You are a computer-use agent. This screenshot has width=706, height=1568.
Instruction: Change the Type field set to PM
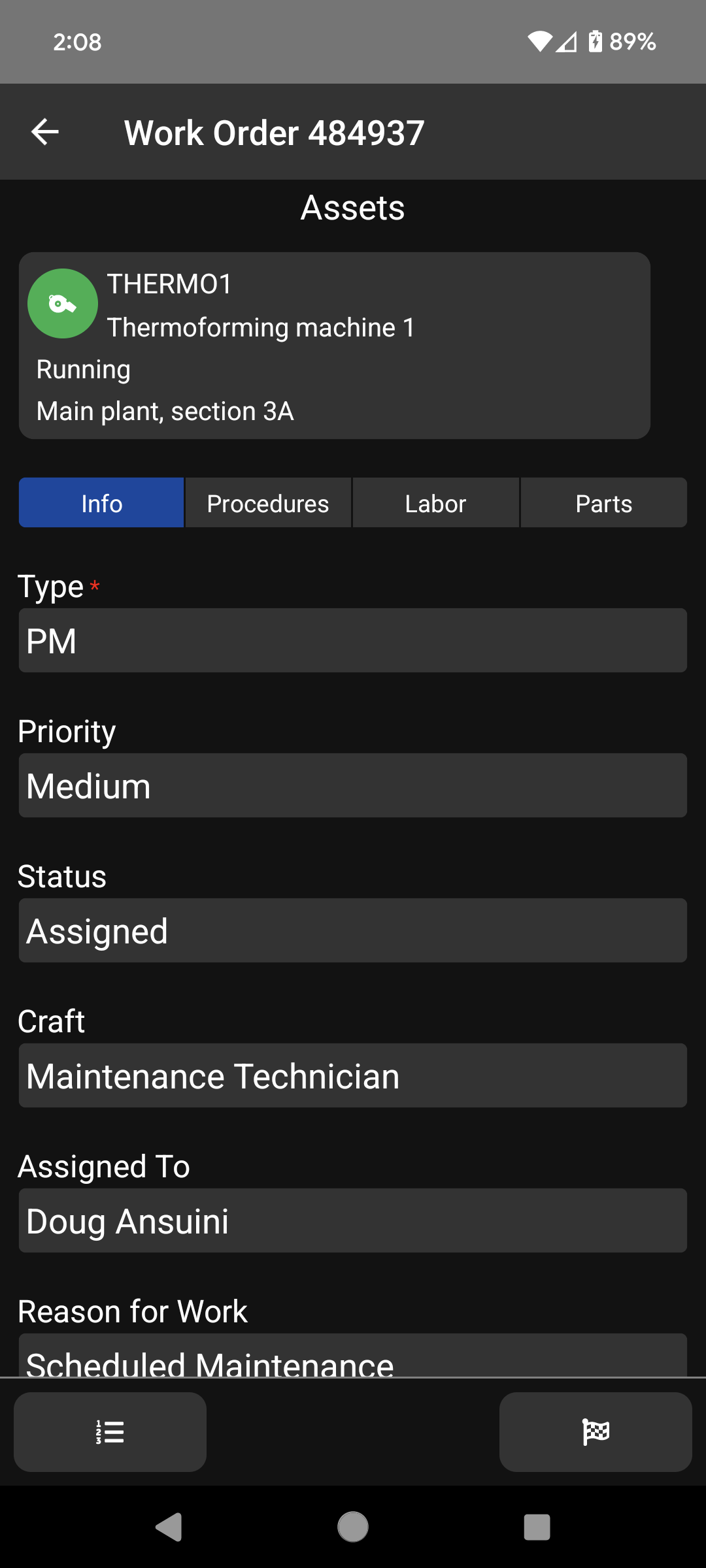(352, 641)
